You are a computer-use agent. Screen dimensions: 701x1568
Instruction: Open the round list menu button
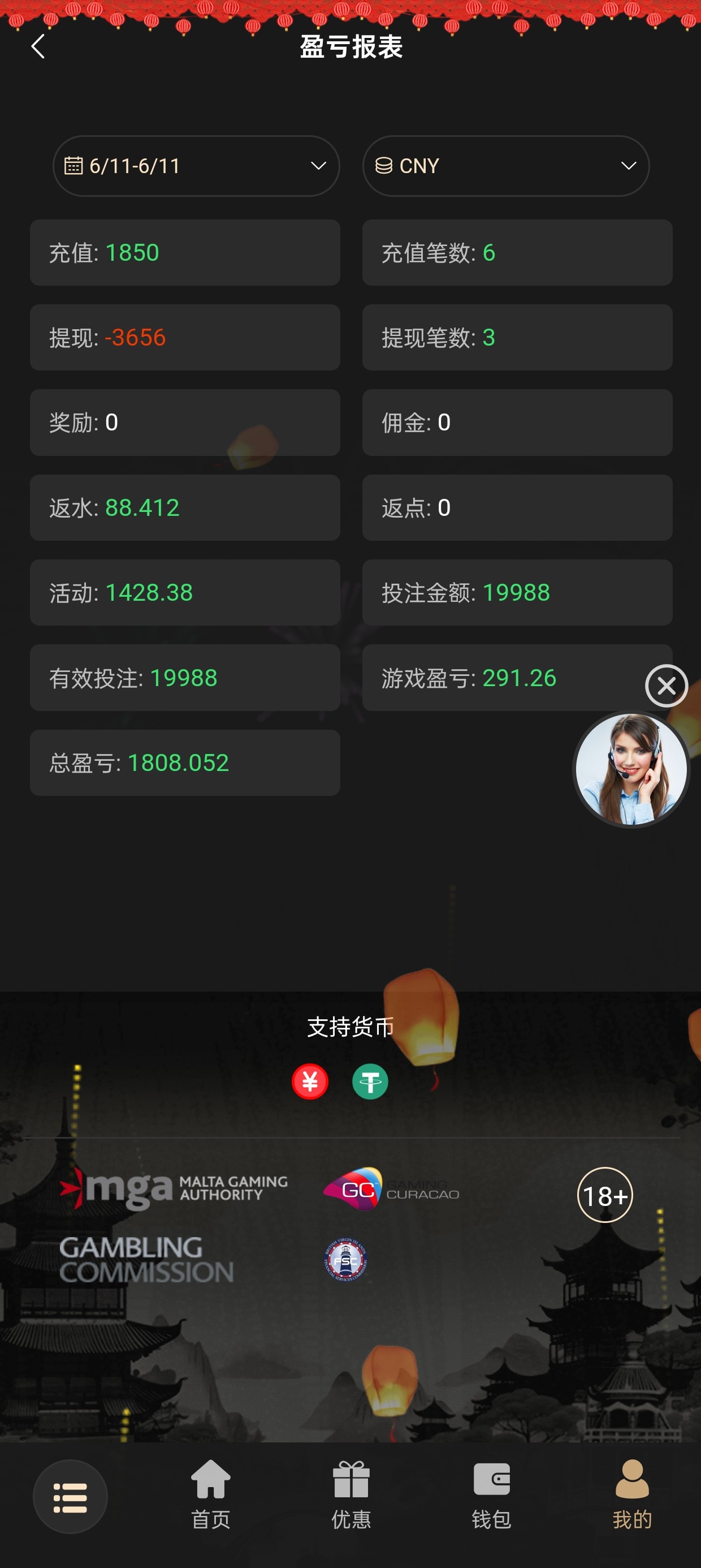[x=70, y=1497]
